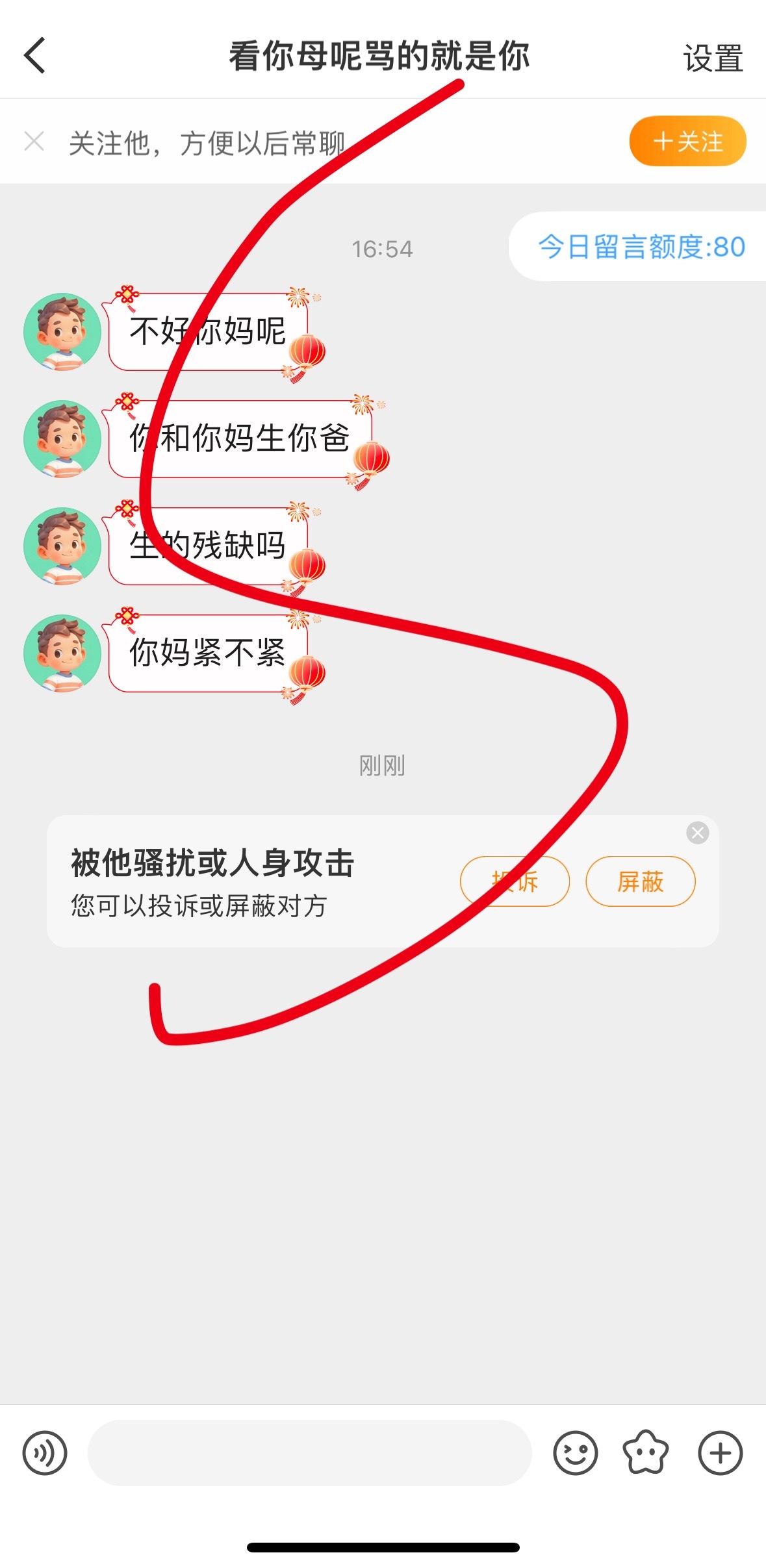The height and width of the screenshot is (1568, 766).
Task: Tap the chat title 看你母呢骂的就是你
Action: coord(379,56)
